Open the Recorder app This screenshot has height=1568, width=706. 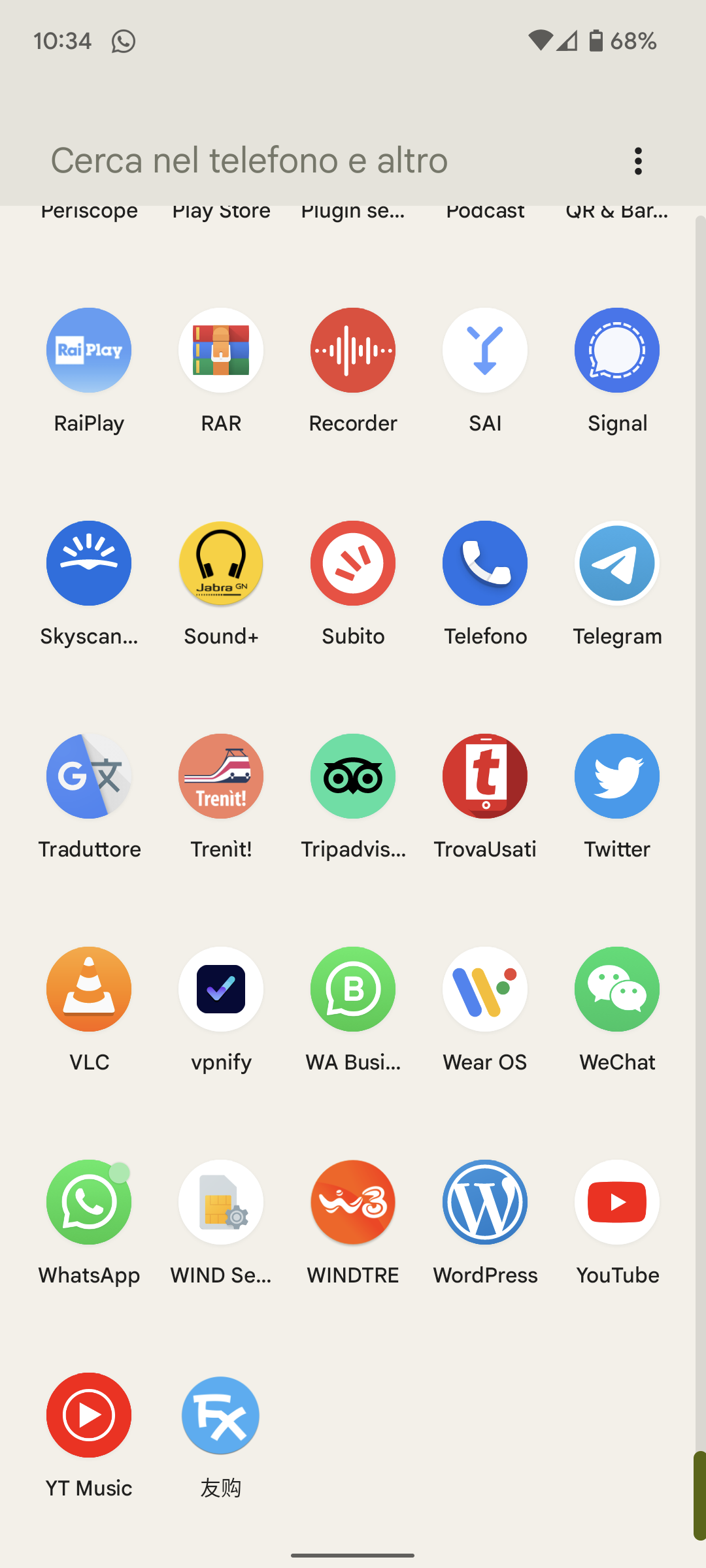tap(353, 351)
